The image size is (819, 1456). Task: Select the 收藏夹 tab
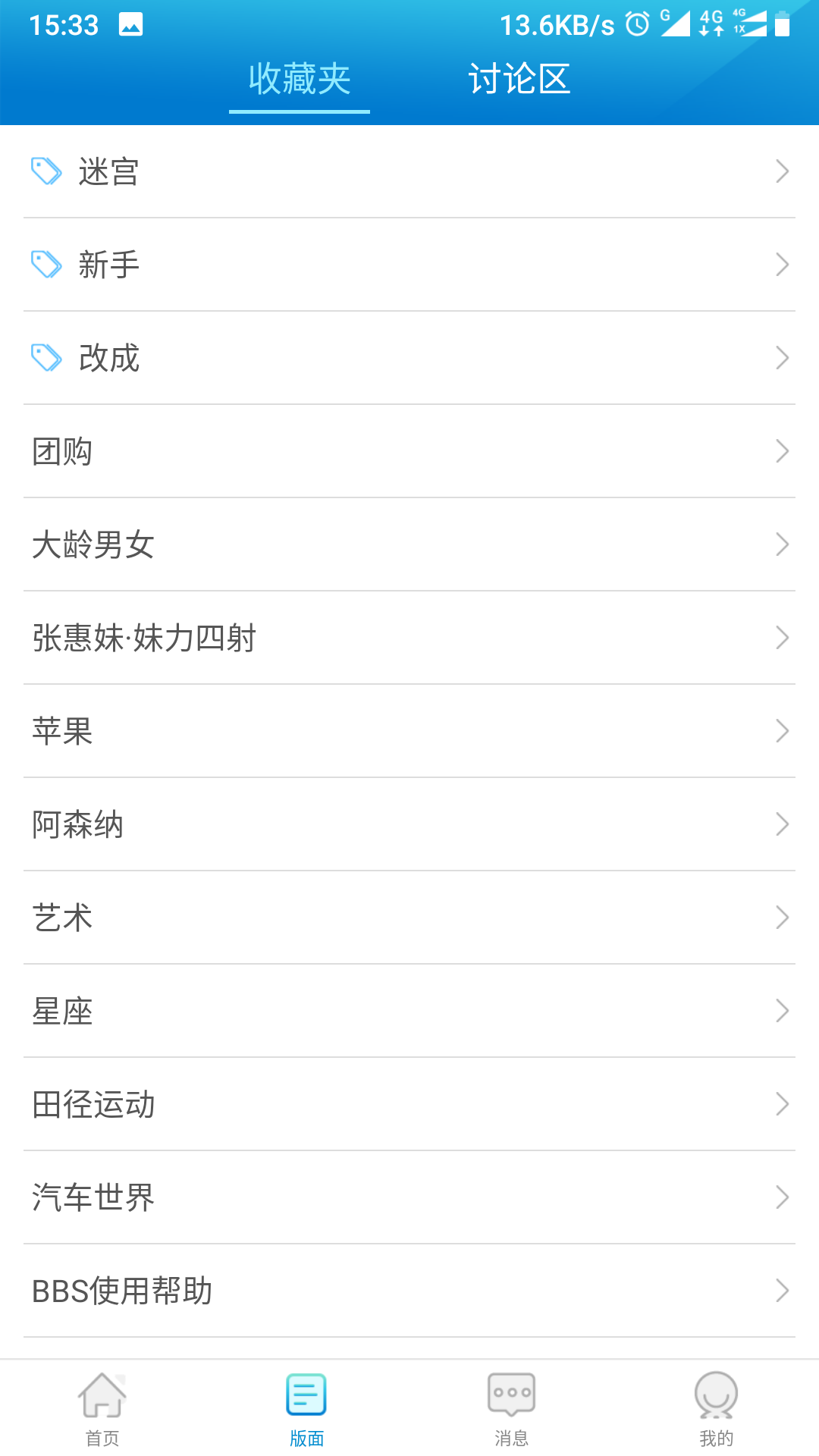pos(299,79)
